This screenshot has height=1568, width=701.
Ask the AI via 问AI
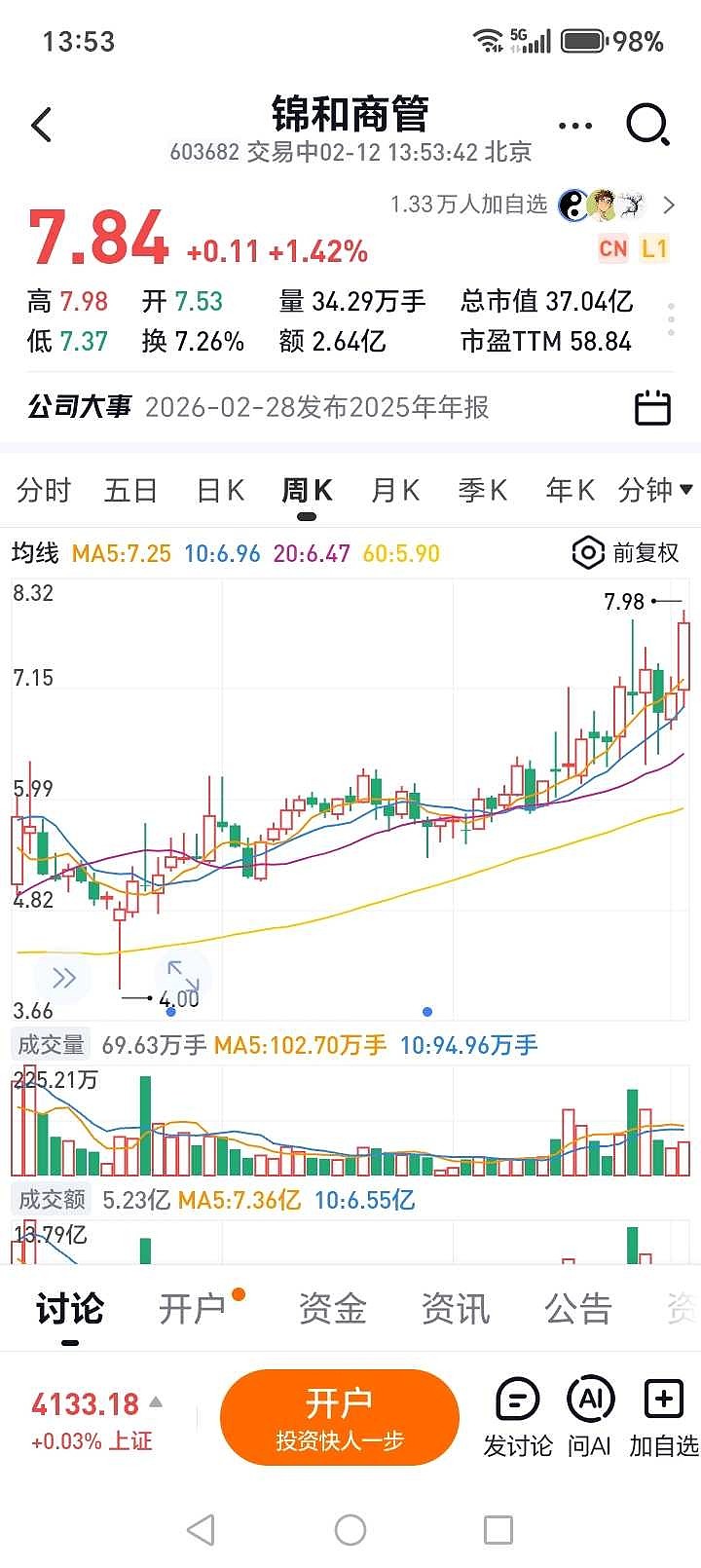(x=590, y=1417)
